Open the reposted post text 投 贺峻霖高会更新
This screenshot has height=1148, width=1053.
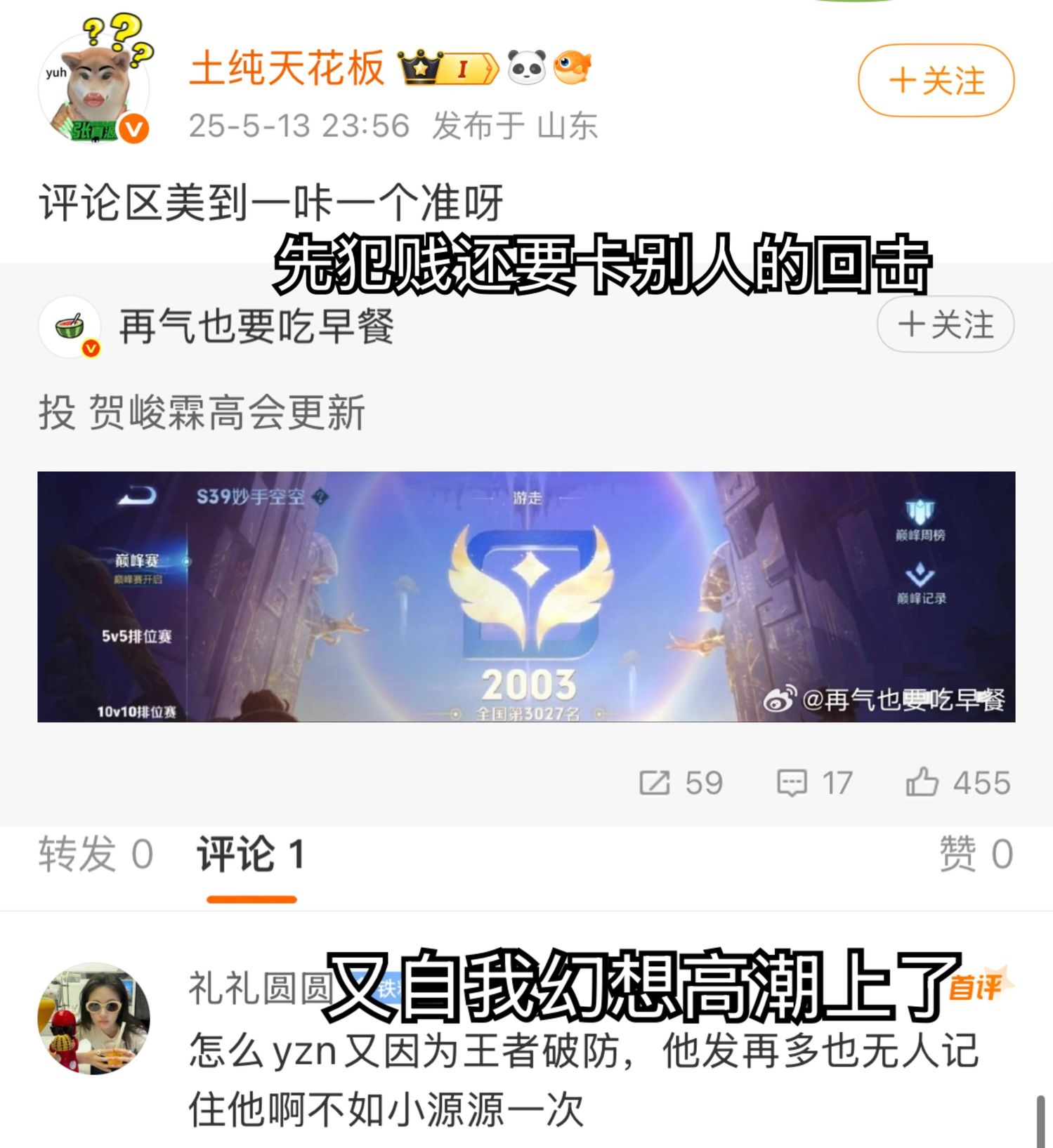pyautogui.click(x=202, y=412)
